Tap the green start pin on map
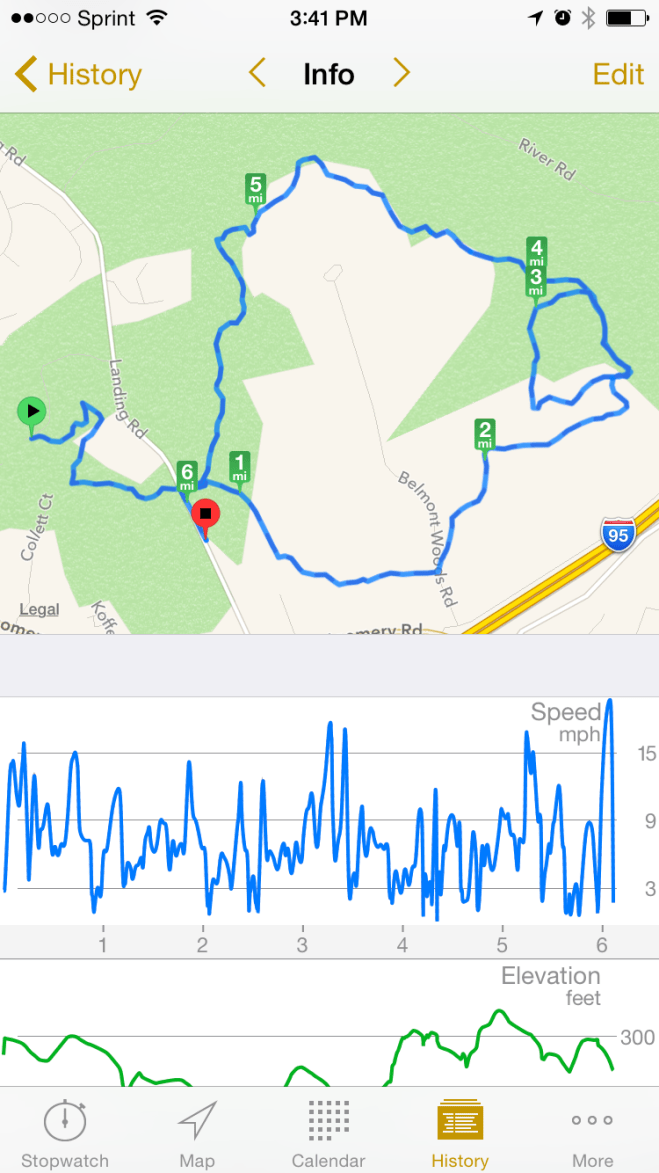659x1173 pixels. 31,411
